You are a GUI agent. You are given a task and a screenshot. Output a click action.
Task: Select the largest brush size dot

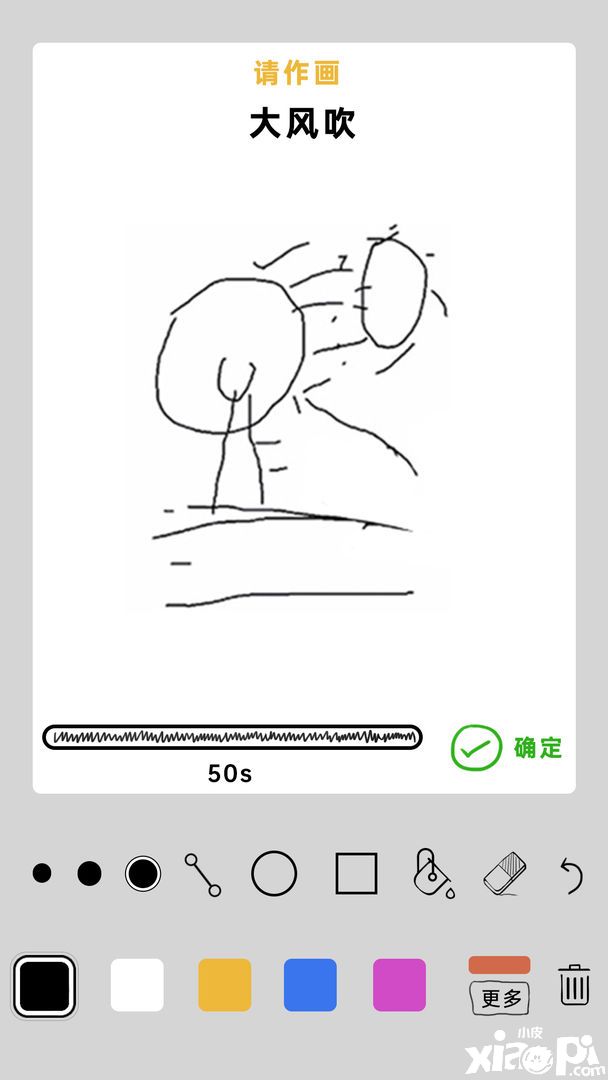click(x=143, y=873)
